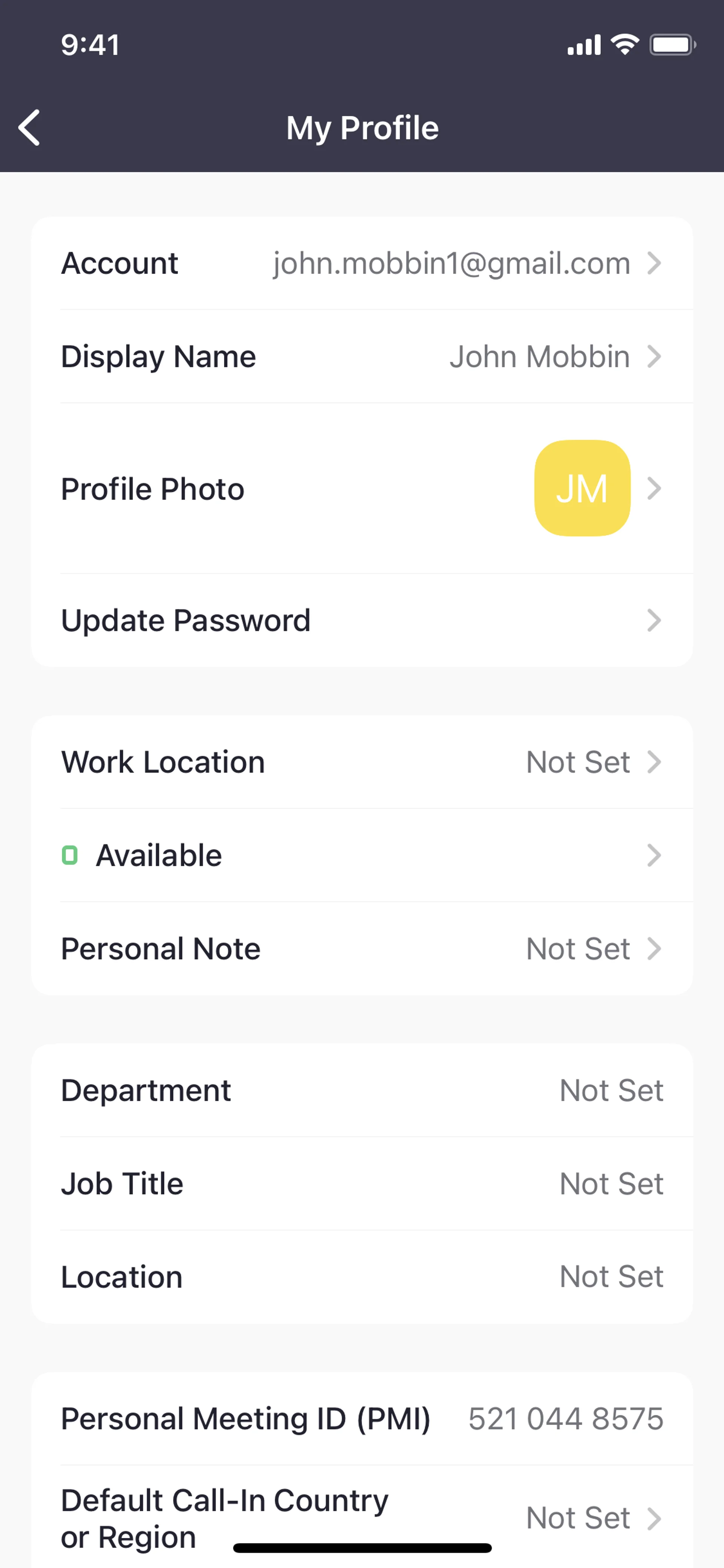This screenshot has width=724, height=1568.
Task: Change the Available status
Action: [361, 856]
